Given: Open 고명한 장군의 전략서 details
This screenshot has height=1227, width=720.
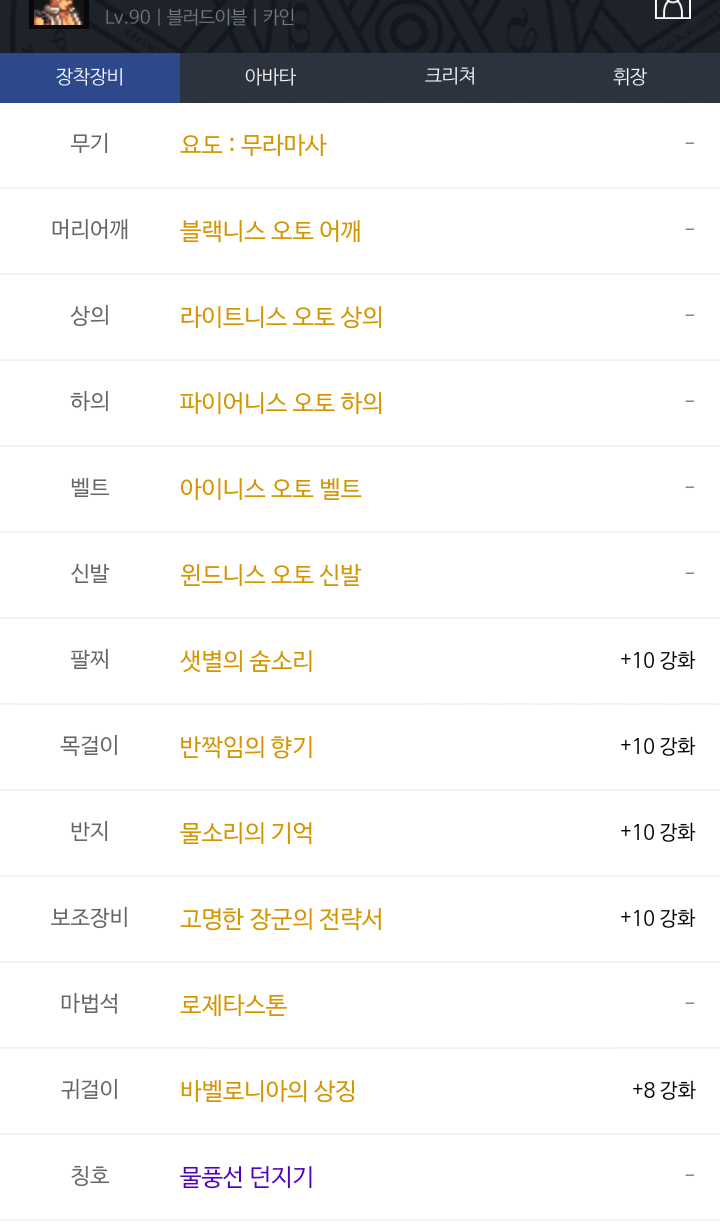Looking at the screenshot, I should tap(281, 919).
